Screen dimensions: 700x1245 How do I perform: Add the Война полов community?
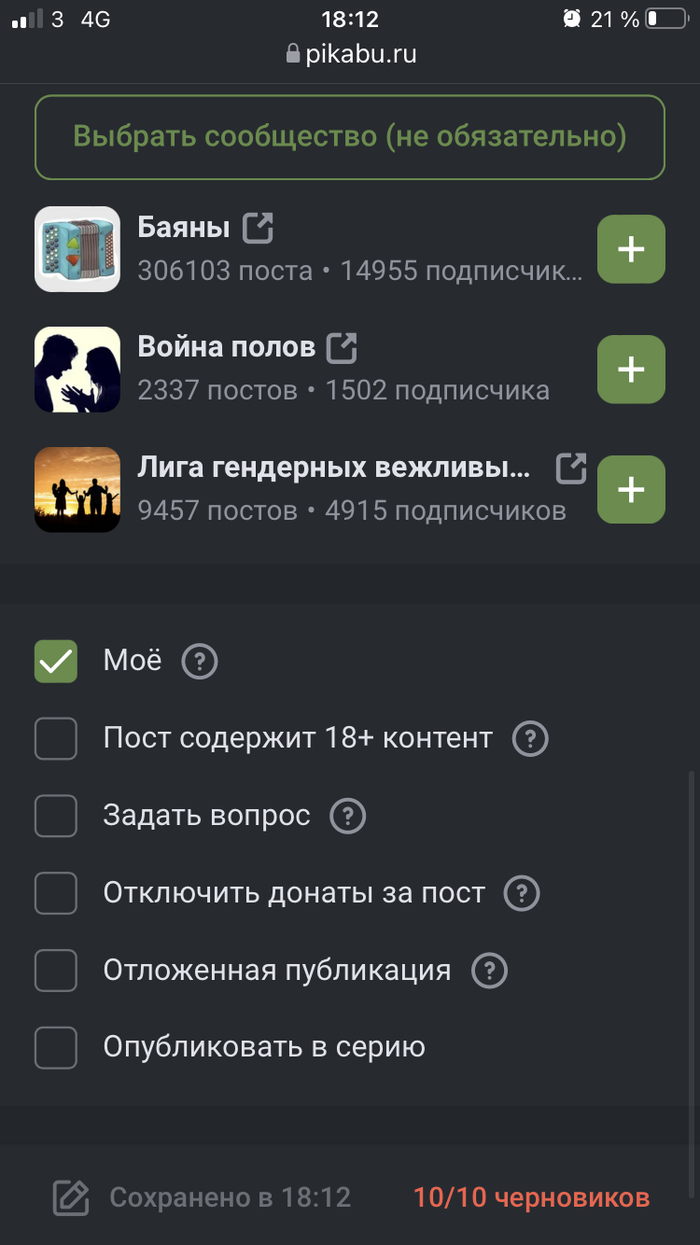click(631, 369)
